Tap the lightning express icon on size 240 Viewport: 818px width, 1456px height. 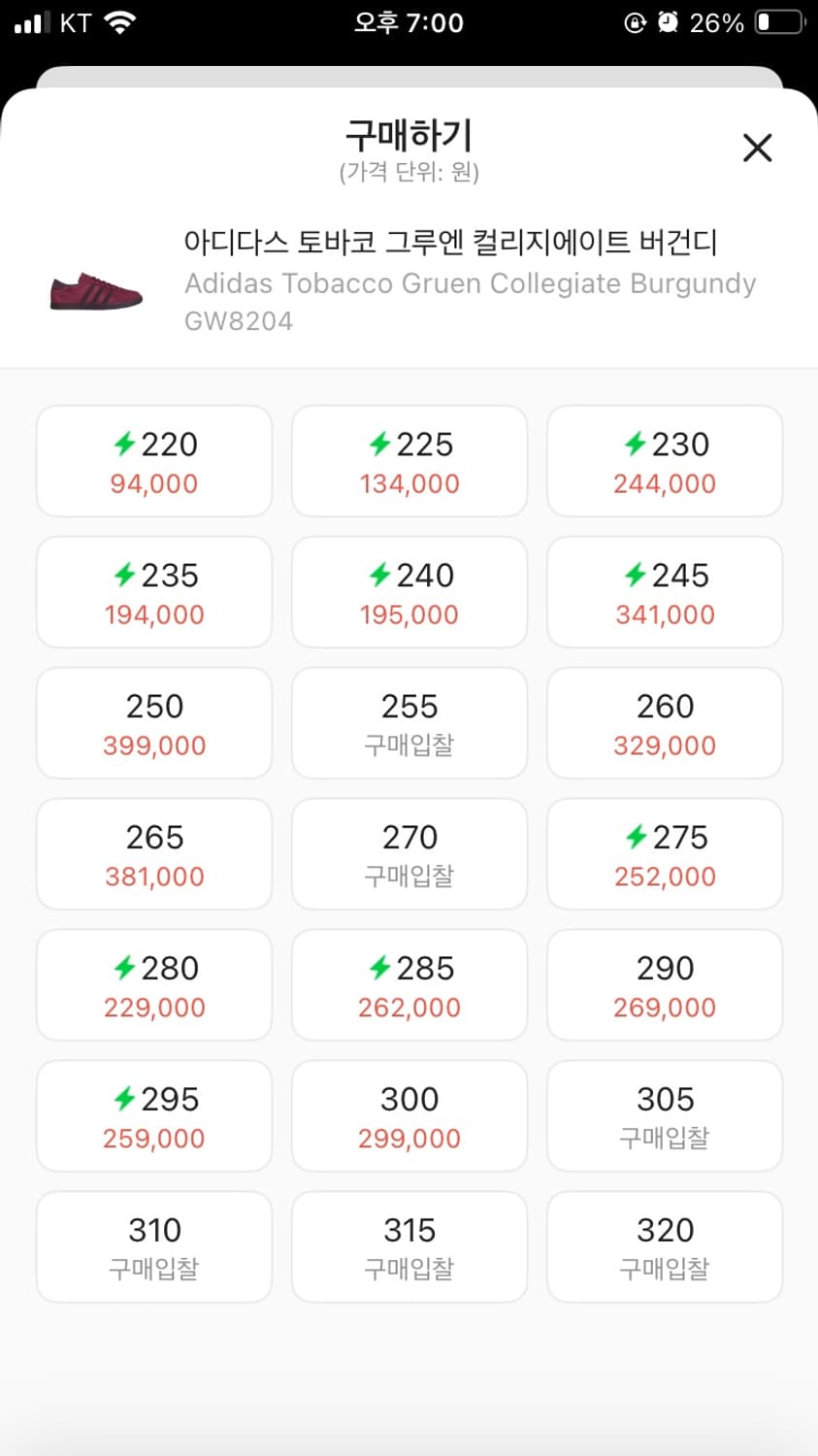tap(379, 575)
